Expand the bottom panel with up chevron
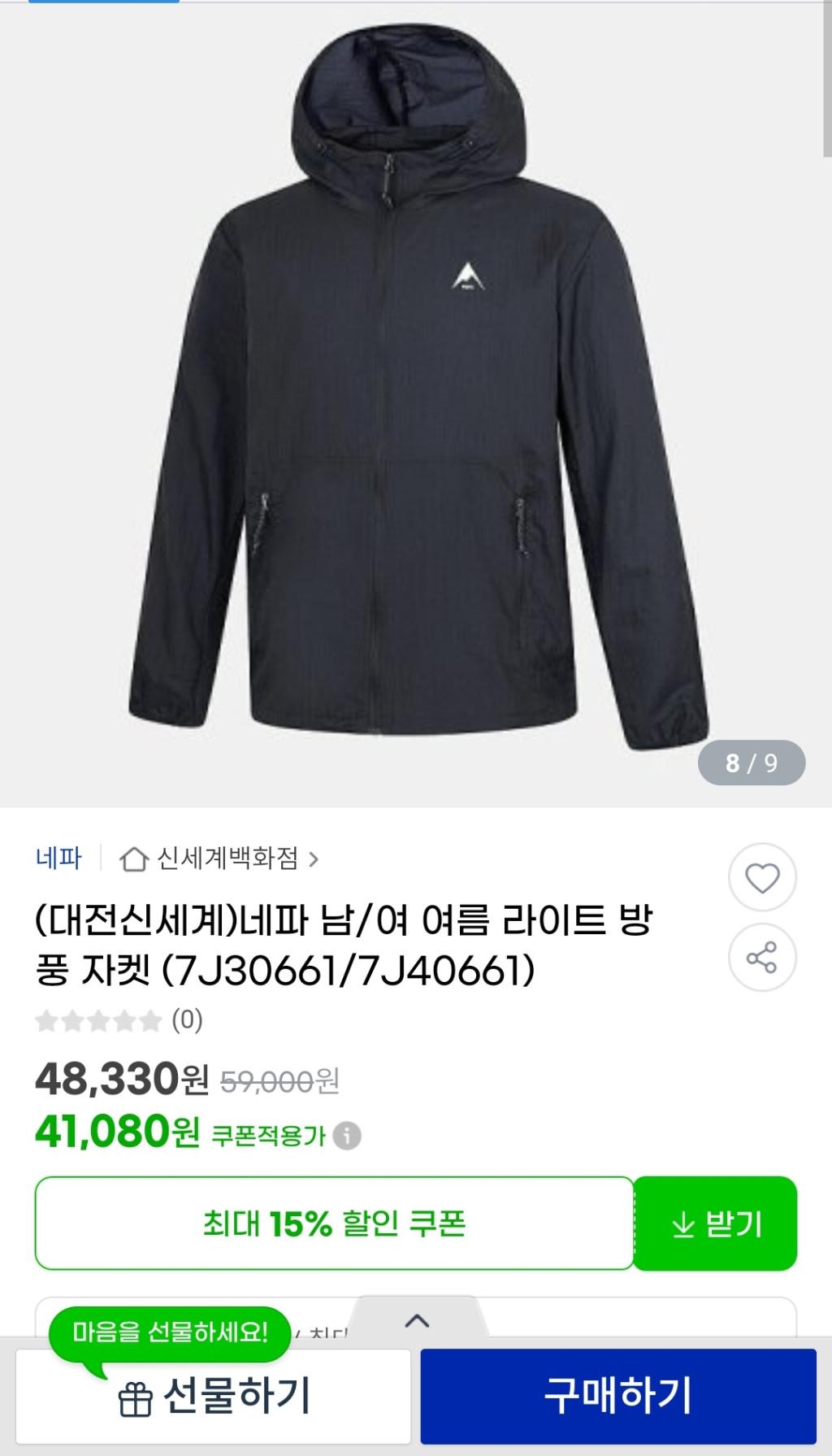Image resolution: width=832 pixels, height=1456 pixels. tap(417, 1320)
